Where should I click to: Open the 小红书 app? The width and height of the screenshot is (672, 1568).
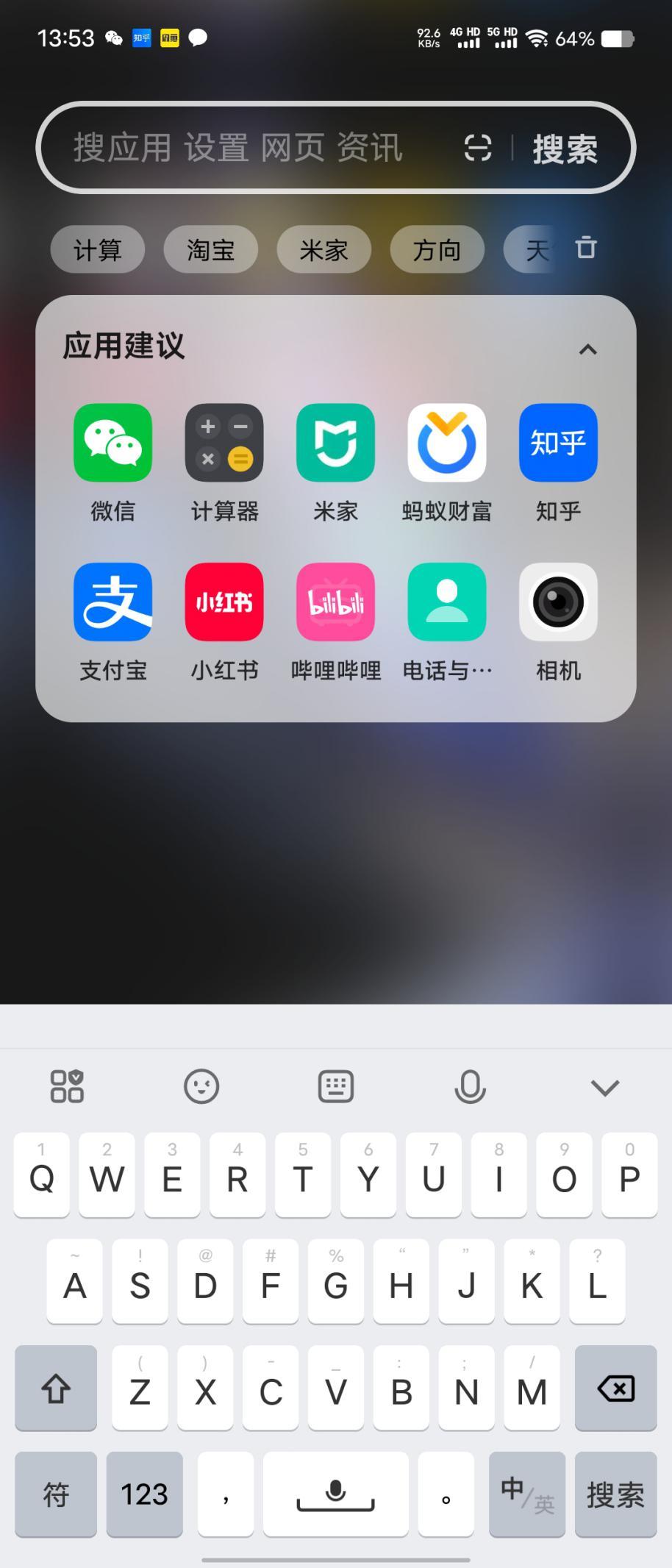point(224,602)
